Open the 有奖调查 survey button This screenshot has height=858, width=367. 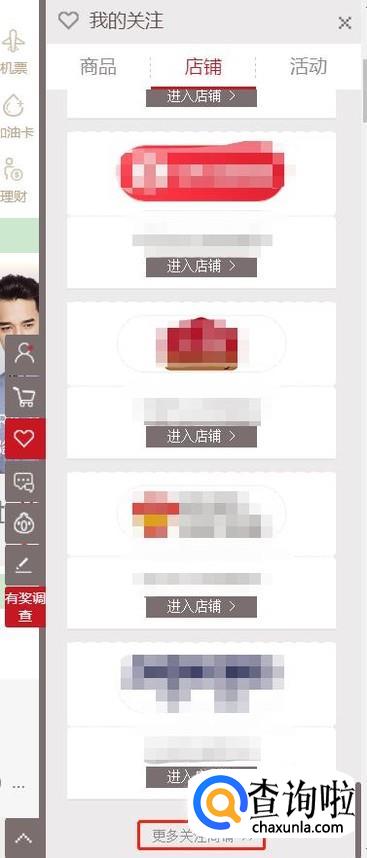pyautogui.click(x=25, y=607)
